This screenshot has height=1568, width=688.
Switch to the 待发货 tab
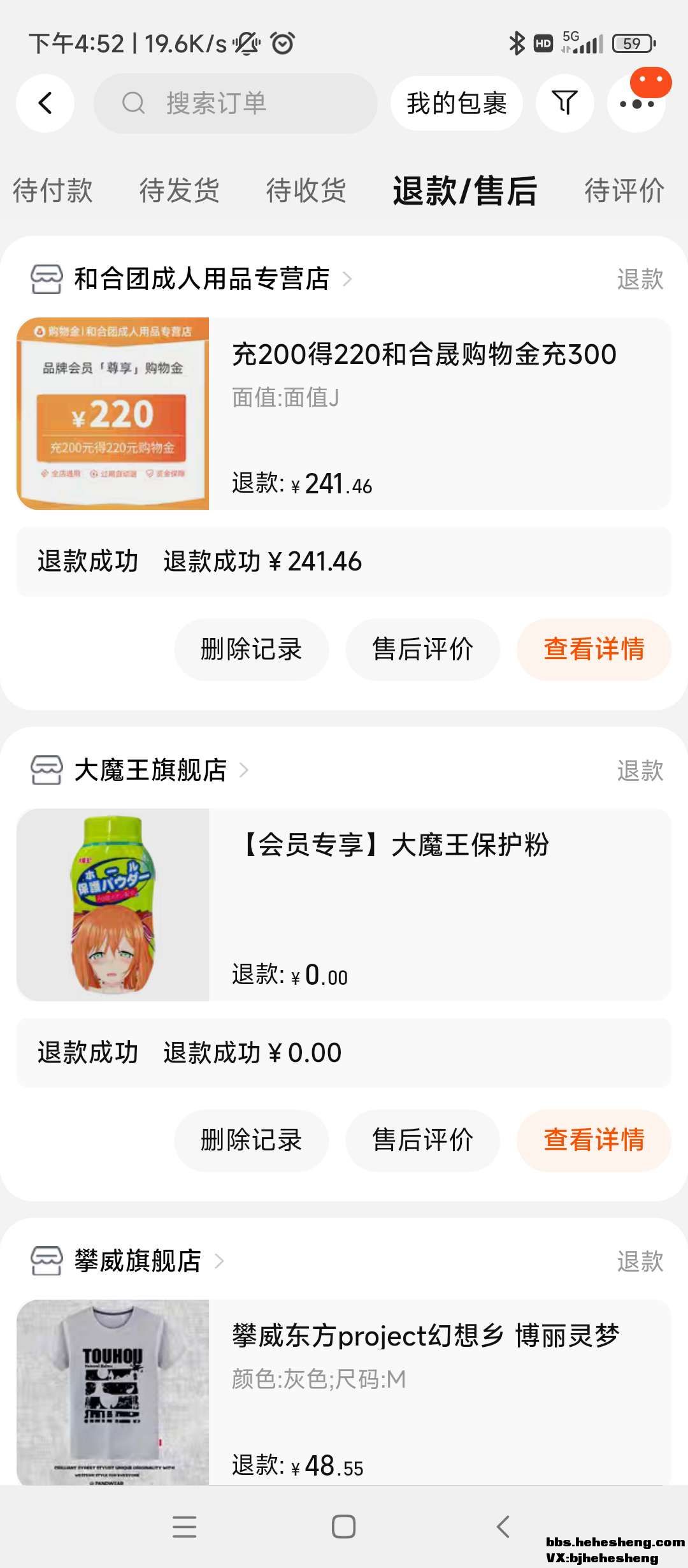(x=179, y=191)
